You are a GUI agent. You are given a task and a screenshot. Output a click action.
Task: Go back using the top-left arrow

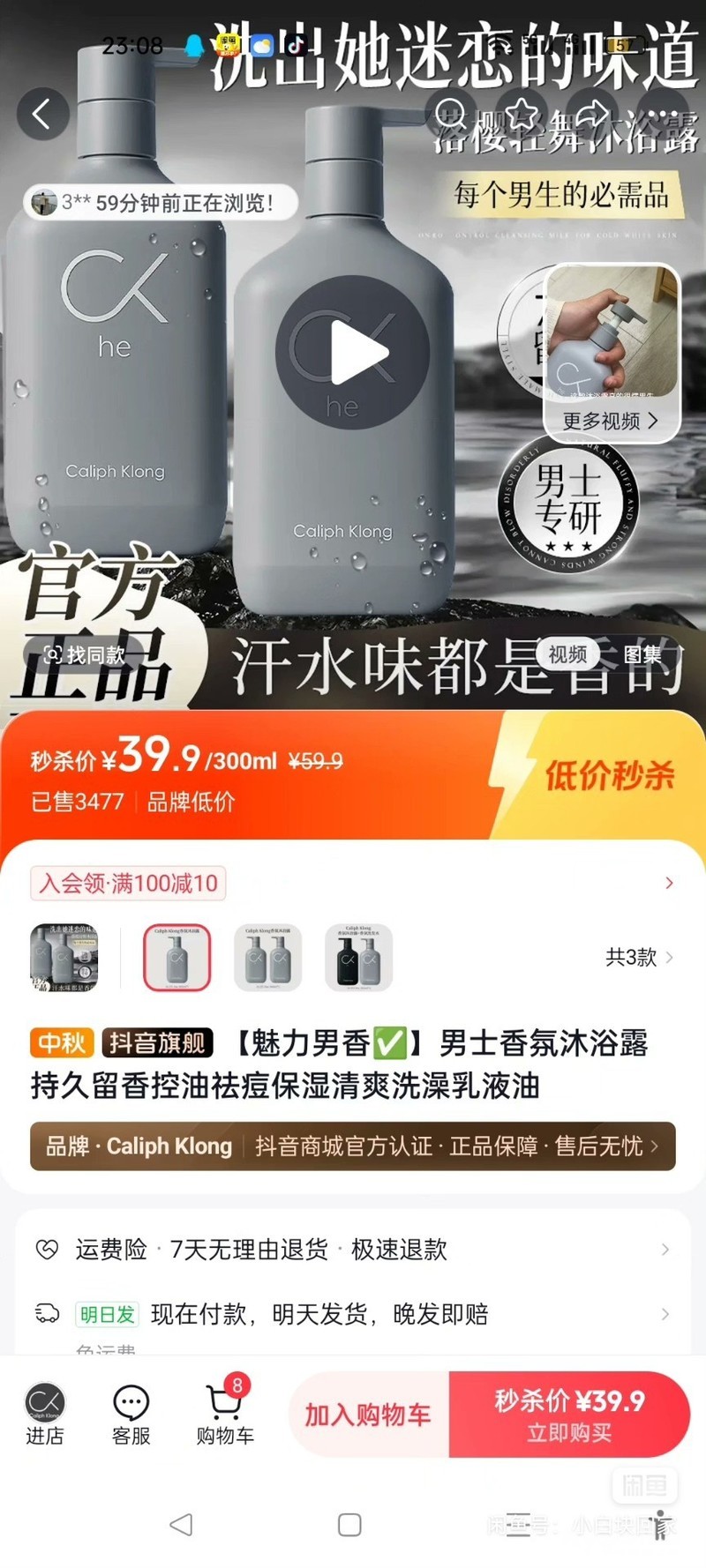(42, 114)
